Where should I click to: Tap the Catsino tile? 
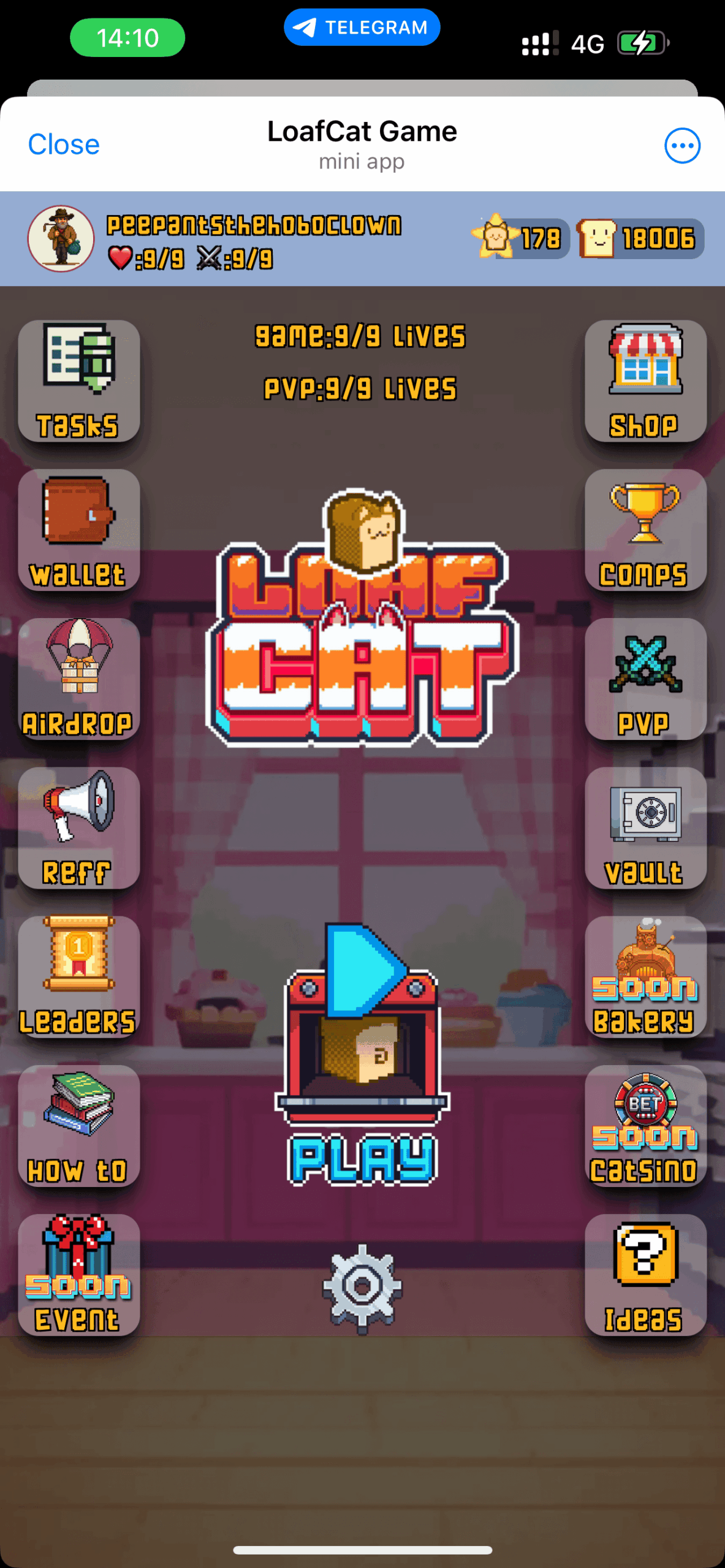coord(645,1126)
